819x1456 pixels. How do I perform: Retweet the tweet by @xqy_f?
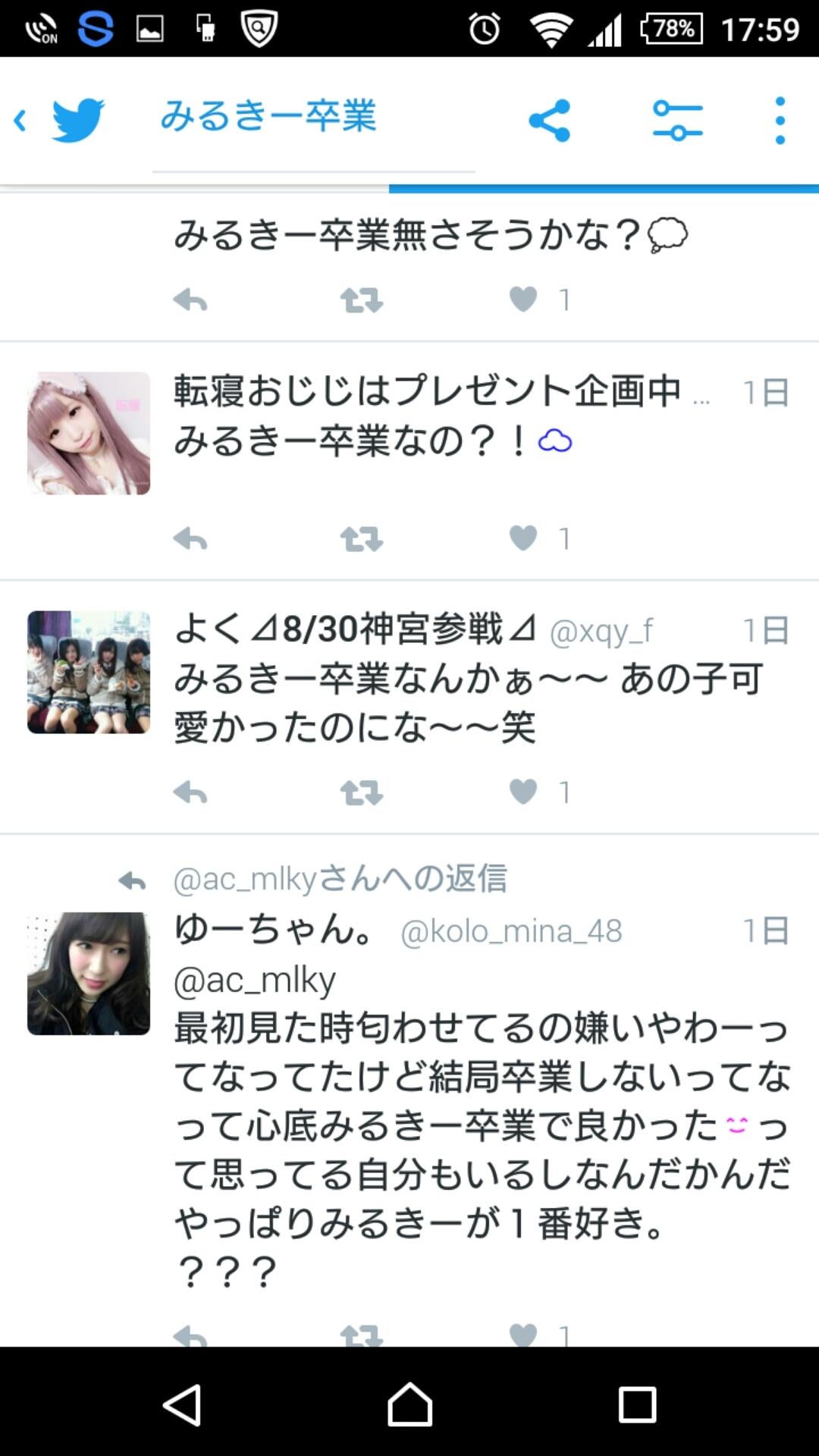361,793
